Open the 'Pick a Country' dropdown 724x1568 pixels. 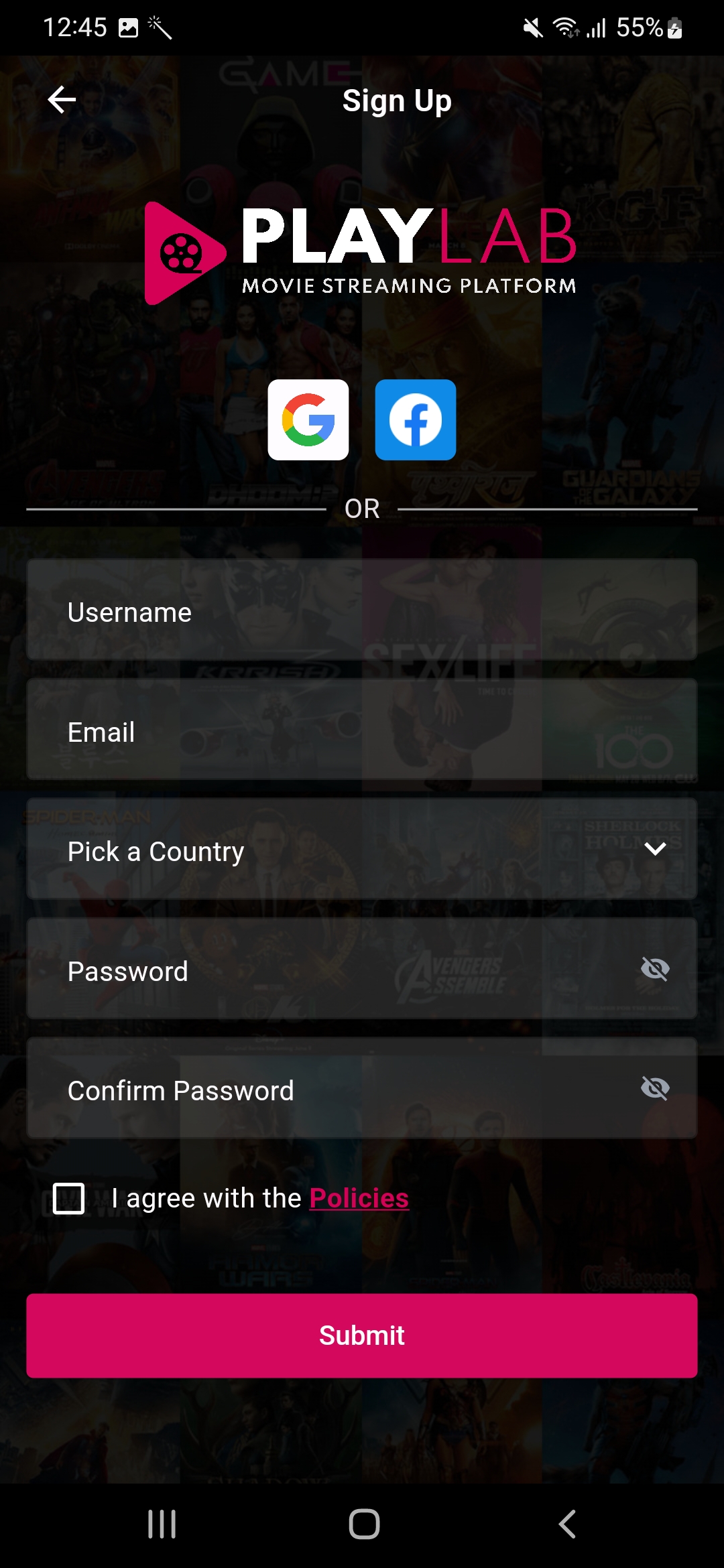(x=362, y=850)
